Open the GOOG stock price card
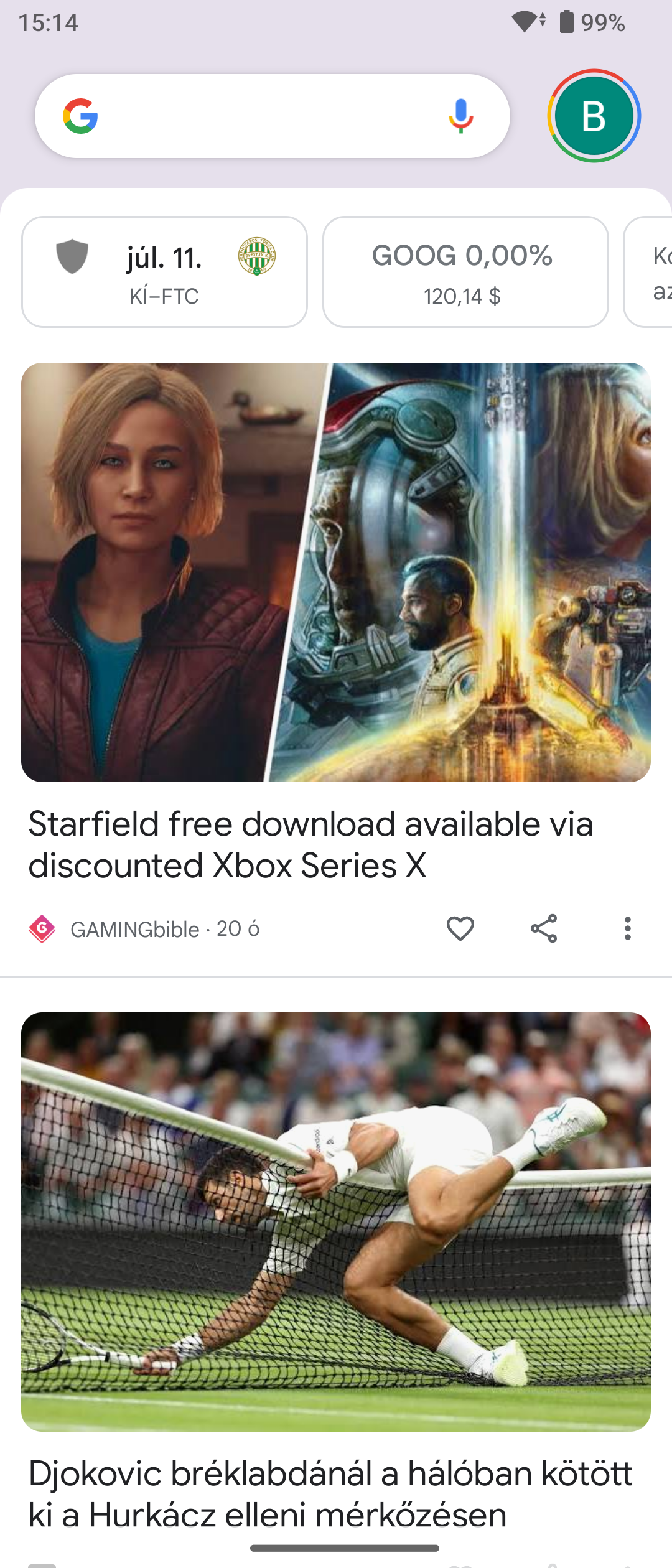 [x=465, y=272]
